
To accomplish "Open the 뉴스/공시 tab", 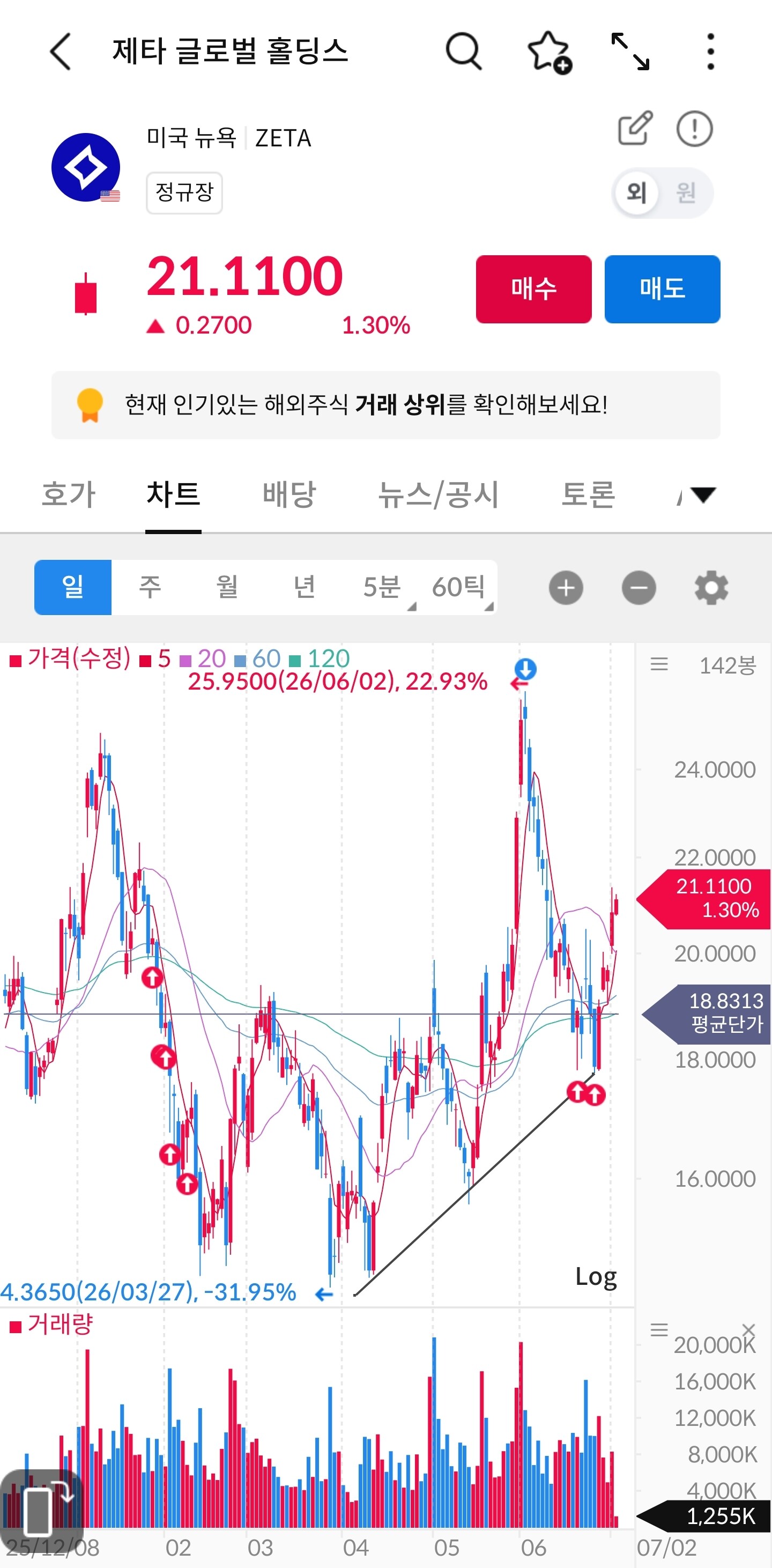I will [x=438, y=494].
